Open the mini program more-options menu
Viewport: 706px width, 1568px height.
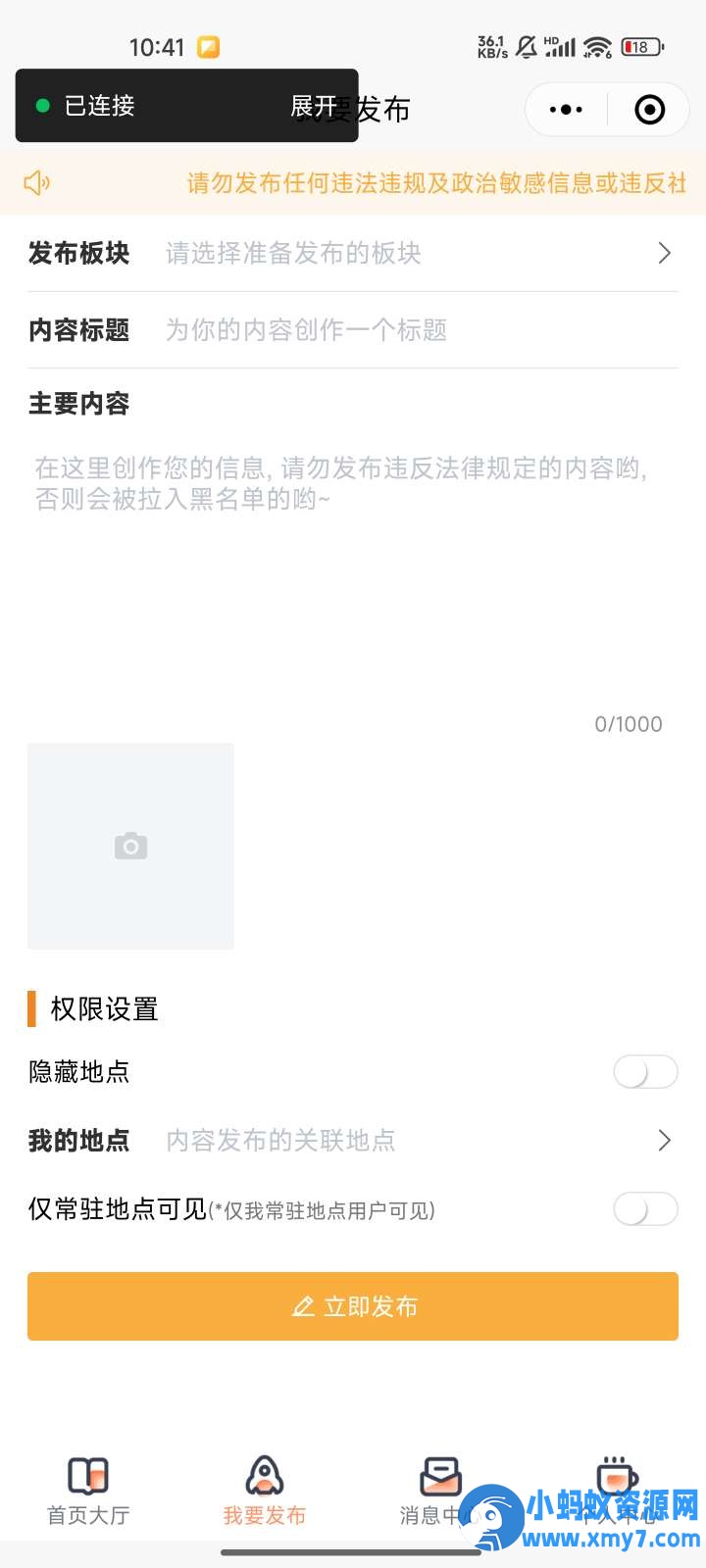coord(566,110)
